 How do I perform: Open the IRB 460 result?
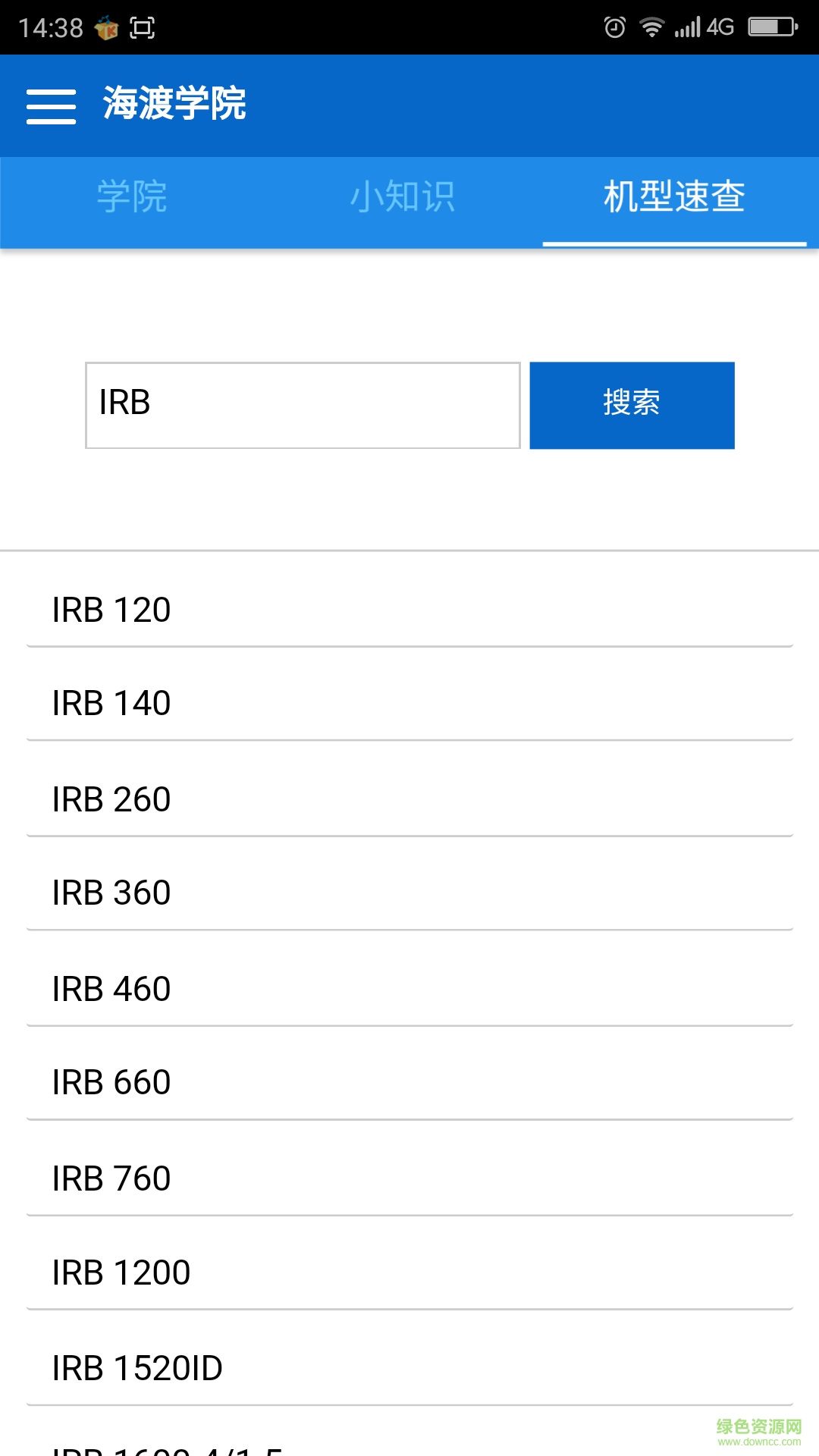pos(409,989)
